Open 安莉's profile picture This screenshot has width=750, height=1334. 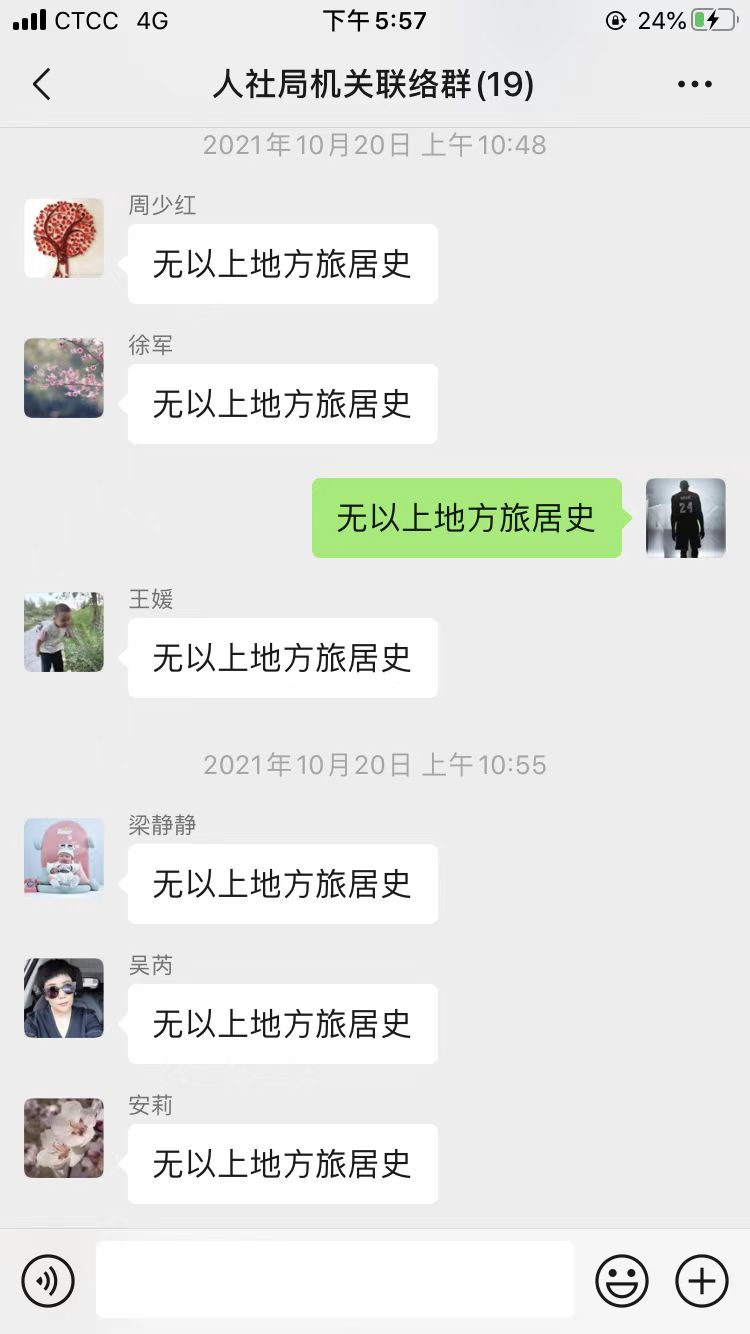(x=64, y=1138)
